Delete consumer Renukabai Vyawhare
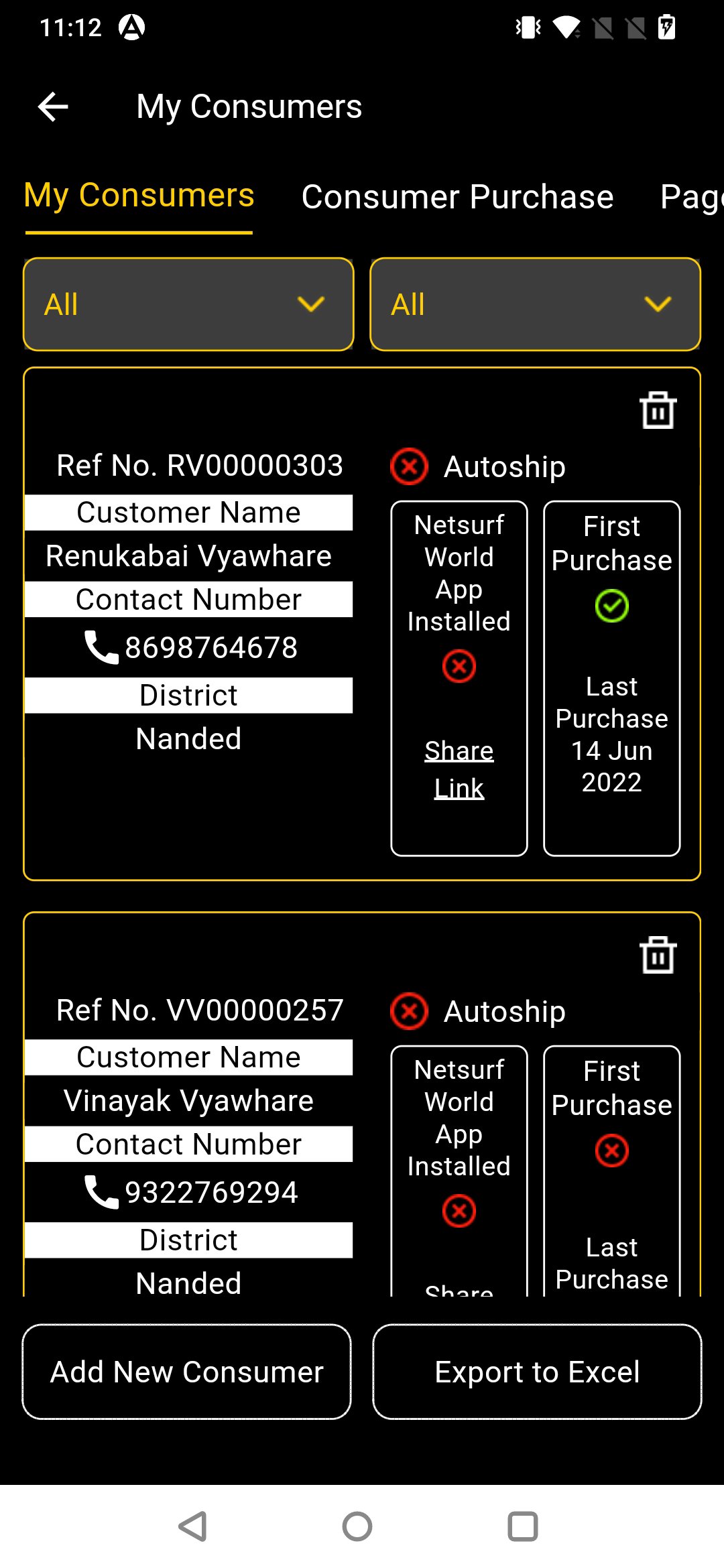724x1568 pixels. pyautogui.click(x=658, y=410)
